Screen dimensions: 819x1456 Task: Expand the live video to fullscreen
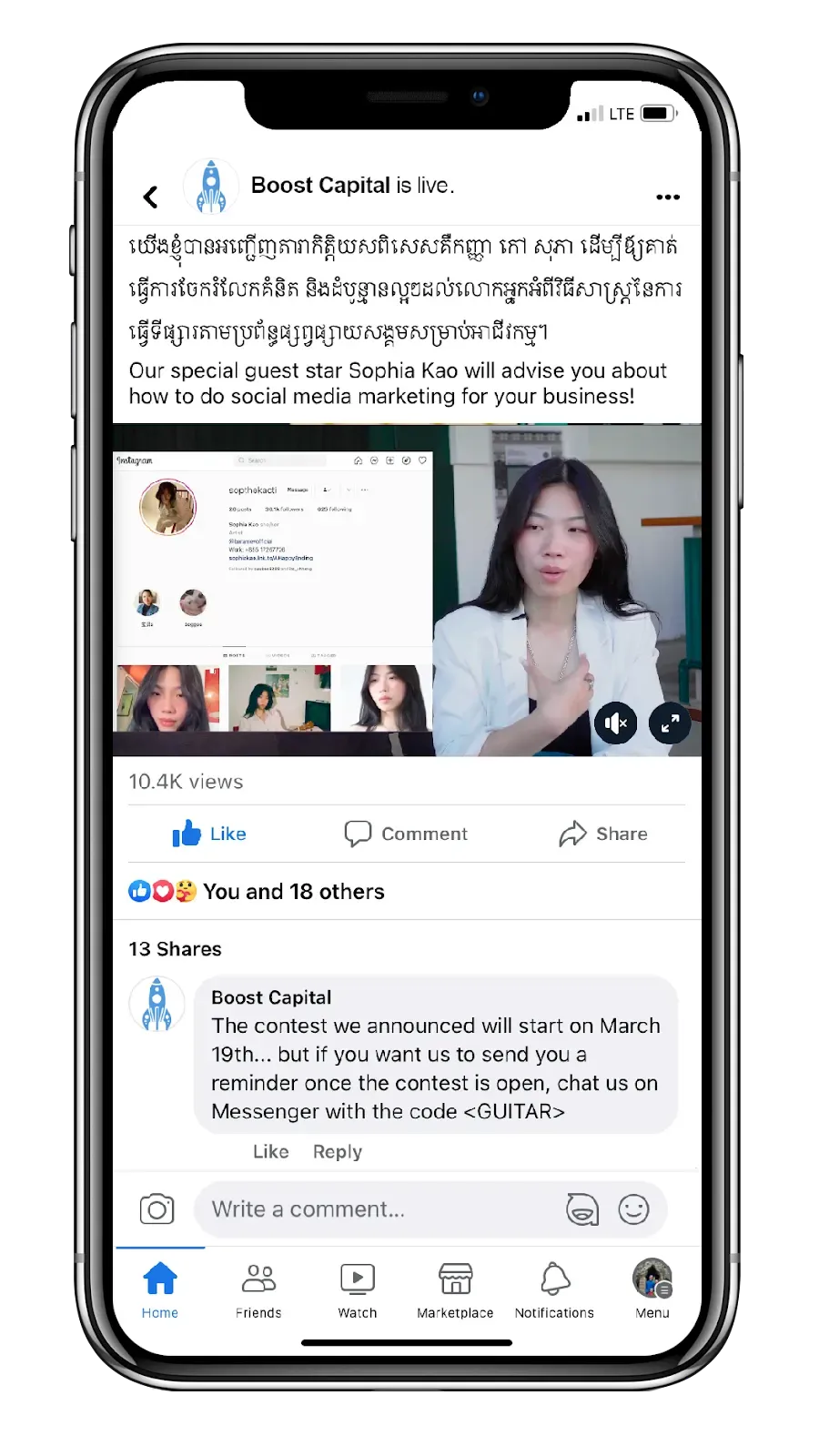point(670,723)
